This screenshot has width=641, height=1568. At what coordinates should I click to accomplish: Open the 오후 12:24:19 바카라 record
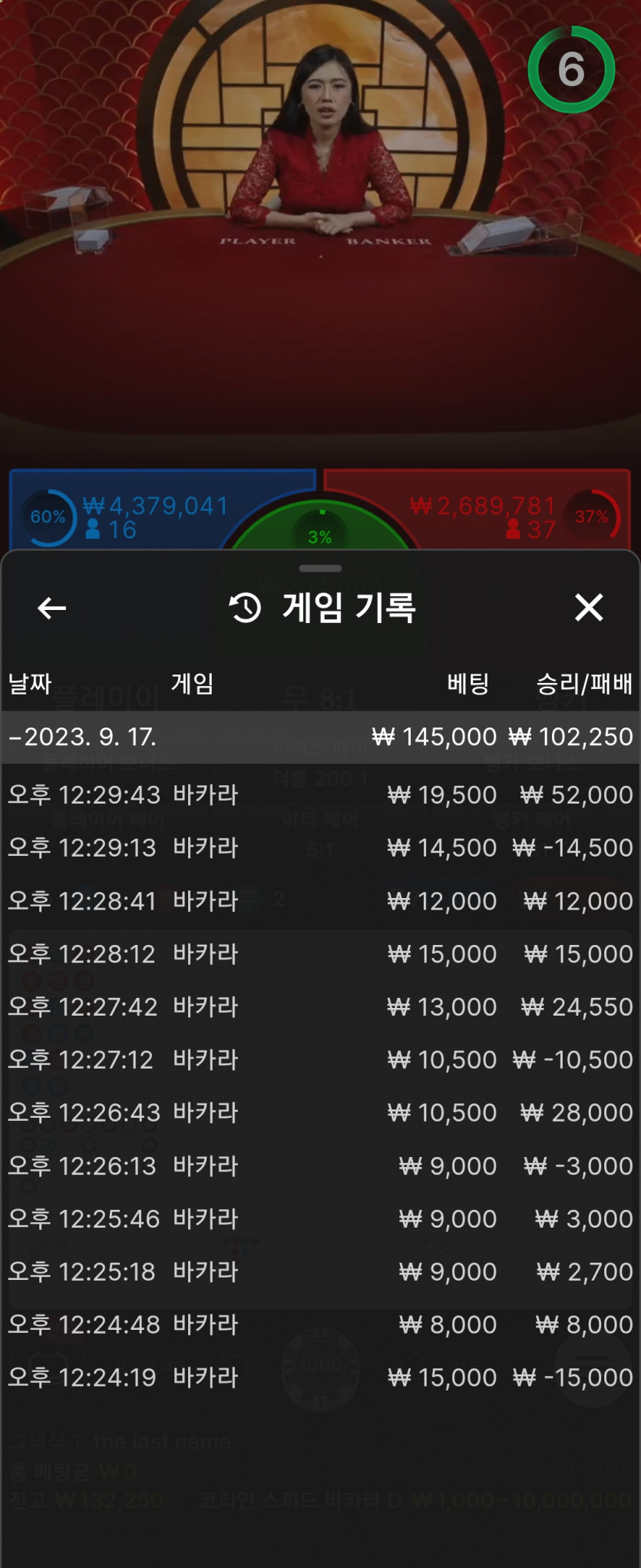[x=320, y=1377]
